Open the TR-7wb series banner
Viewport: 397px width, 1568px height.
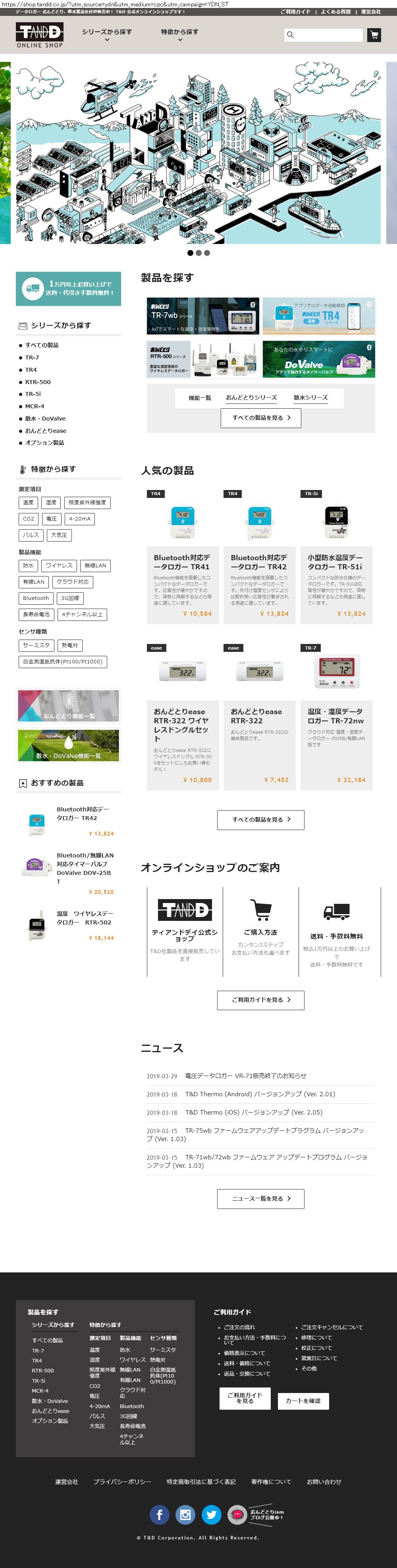point(203,316)
